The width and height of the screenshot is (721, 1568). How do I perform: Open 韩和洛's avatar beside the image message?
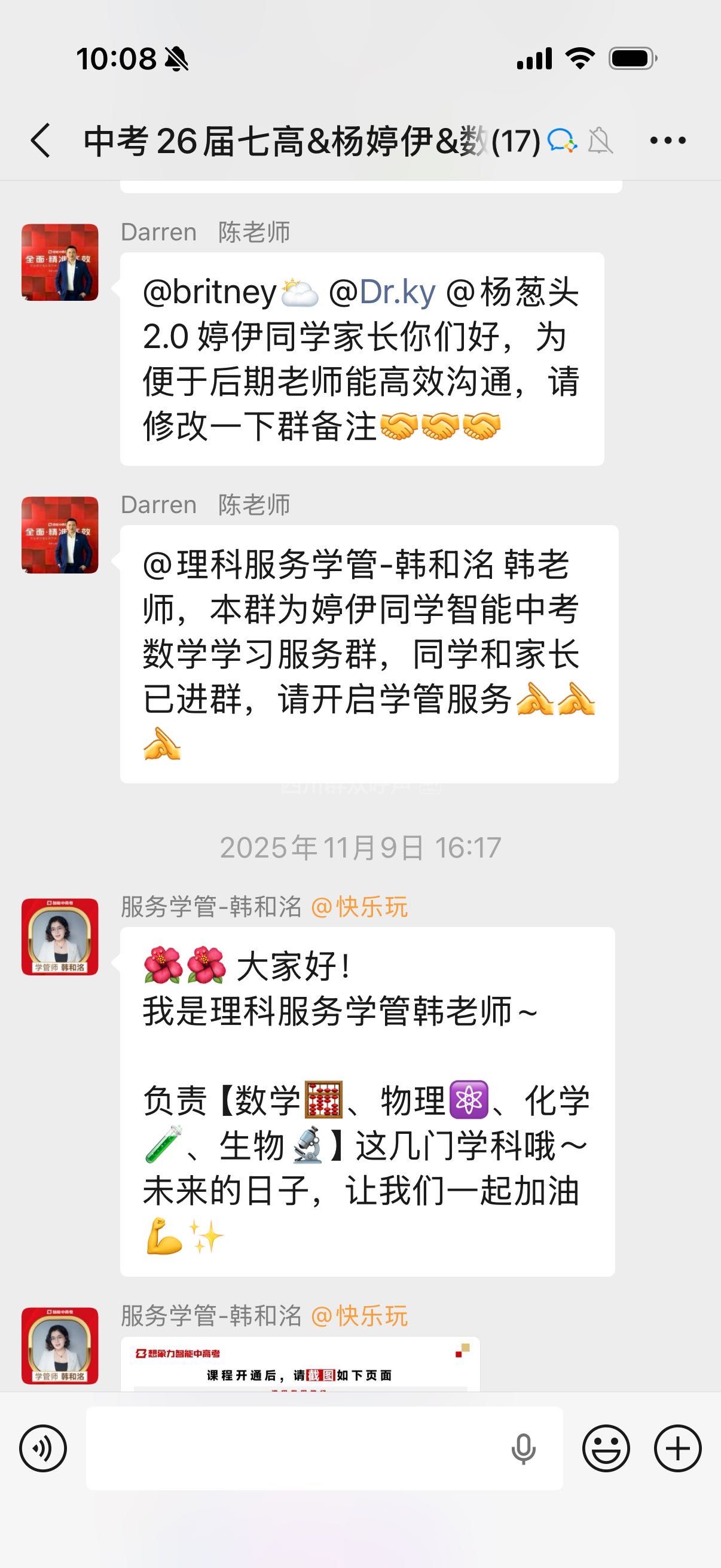coord(60,1346)
